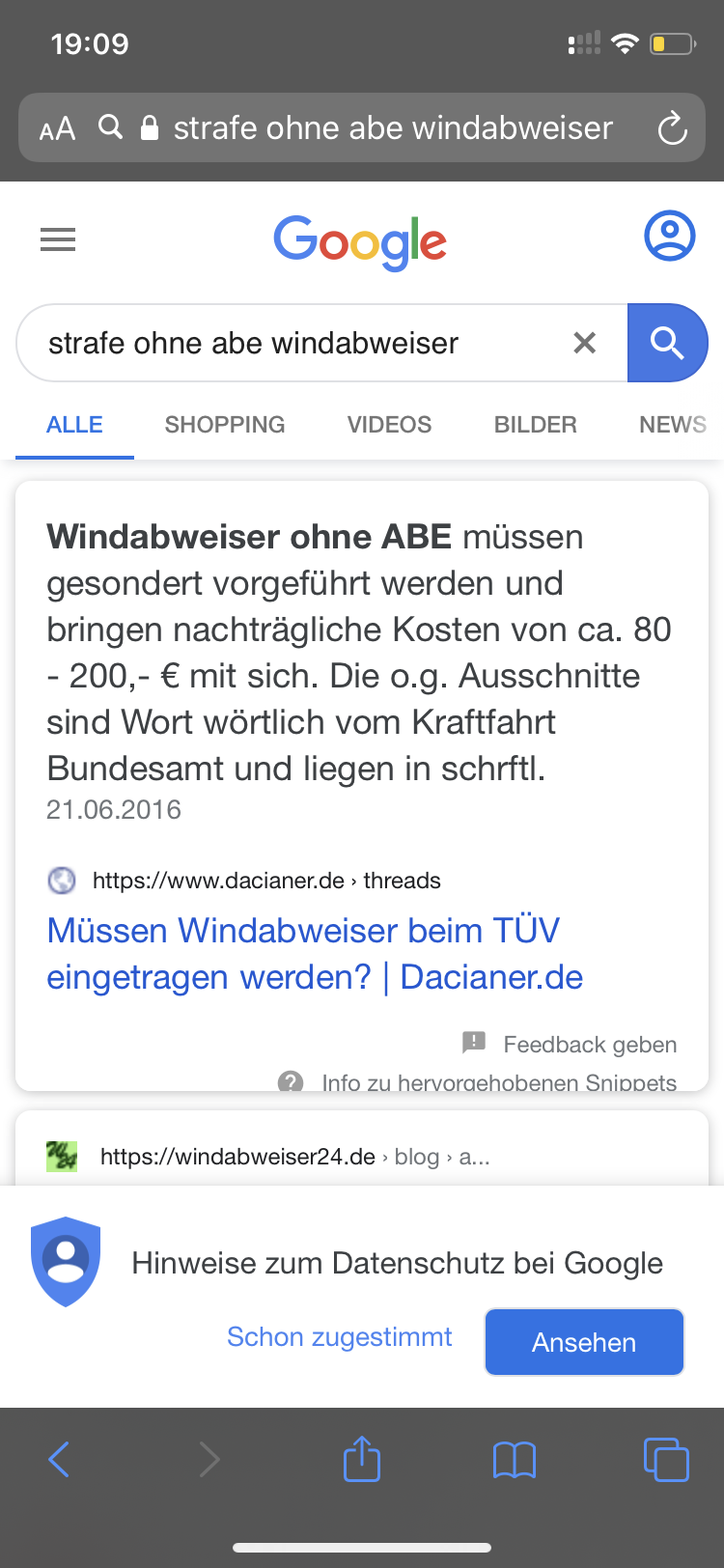Open the Google hamburger menu
724x1568 pixels.
[58, 238]
